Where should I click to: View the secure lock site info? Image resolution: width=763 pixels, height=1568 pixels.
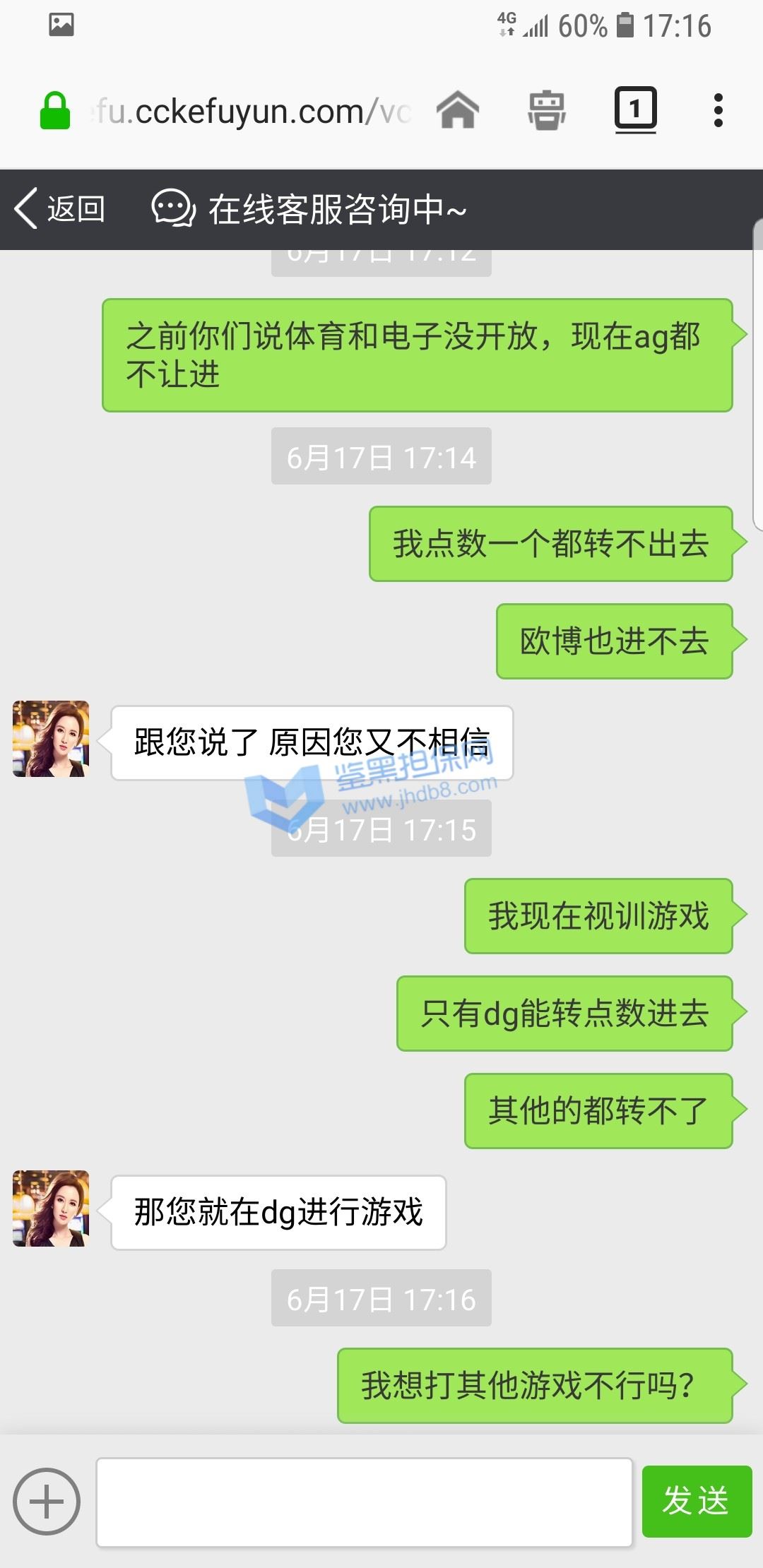55,111
